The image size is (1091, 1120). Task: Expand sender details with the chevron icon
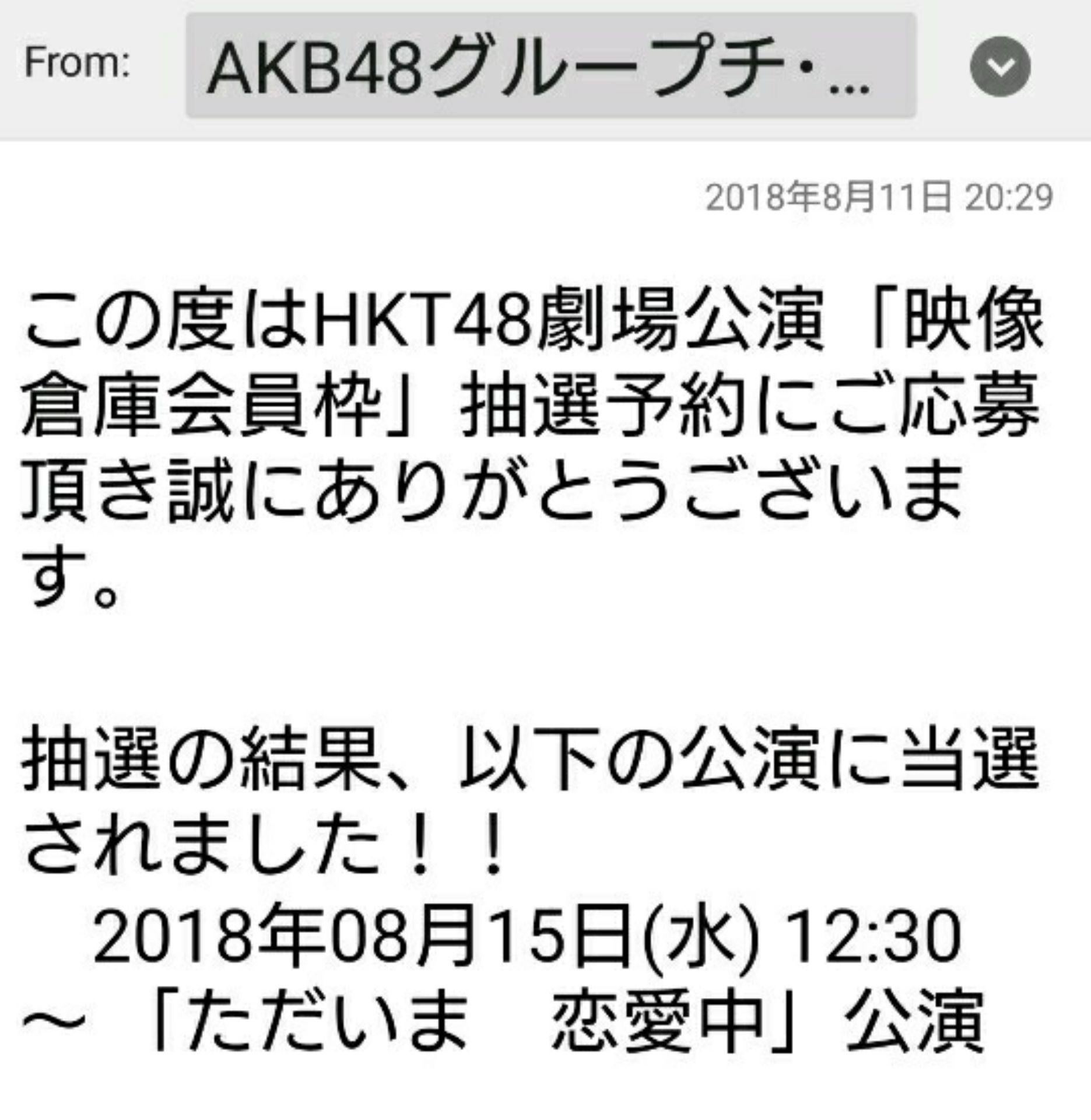[999, 66]
